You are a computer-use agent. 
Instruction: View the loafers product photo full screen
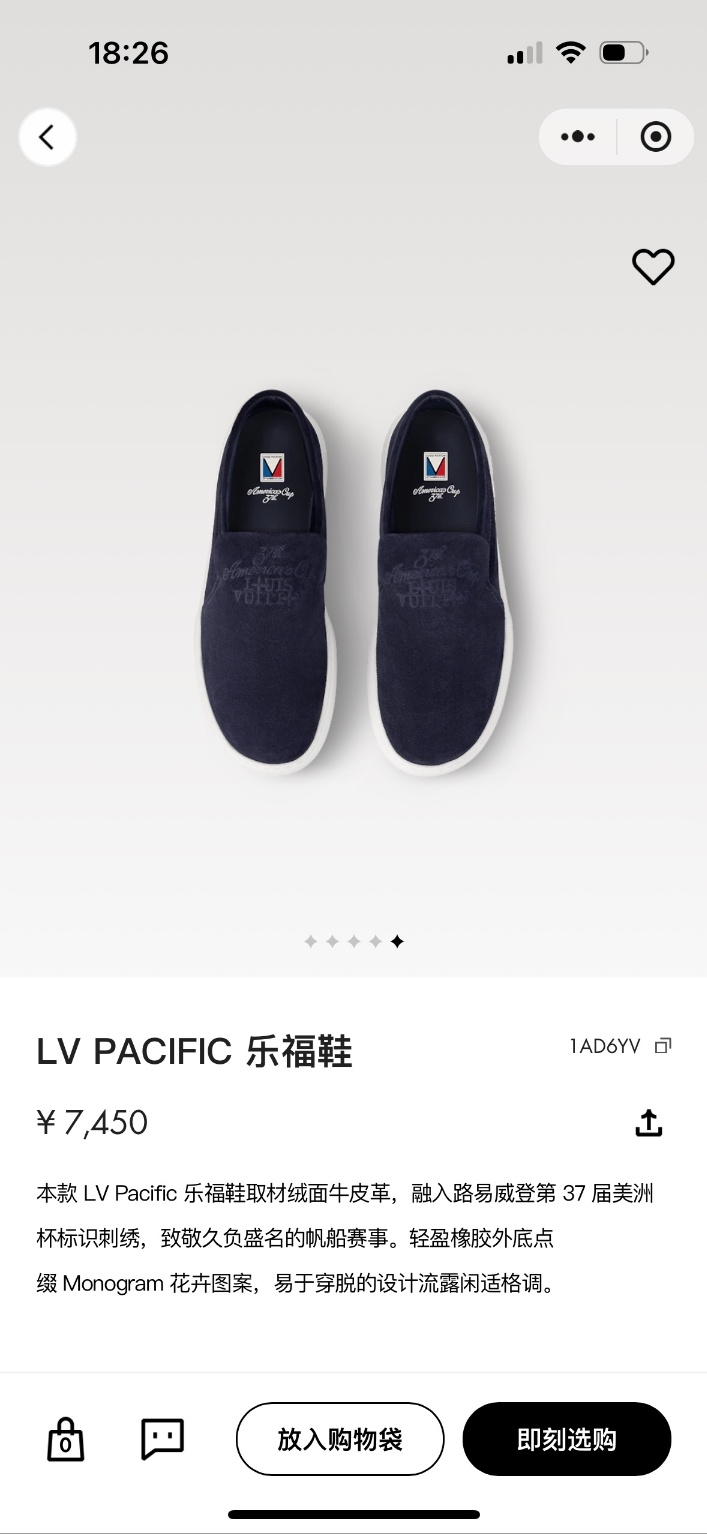(353, 580)
